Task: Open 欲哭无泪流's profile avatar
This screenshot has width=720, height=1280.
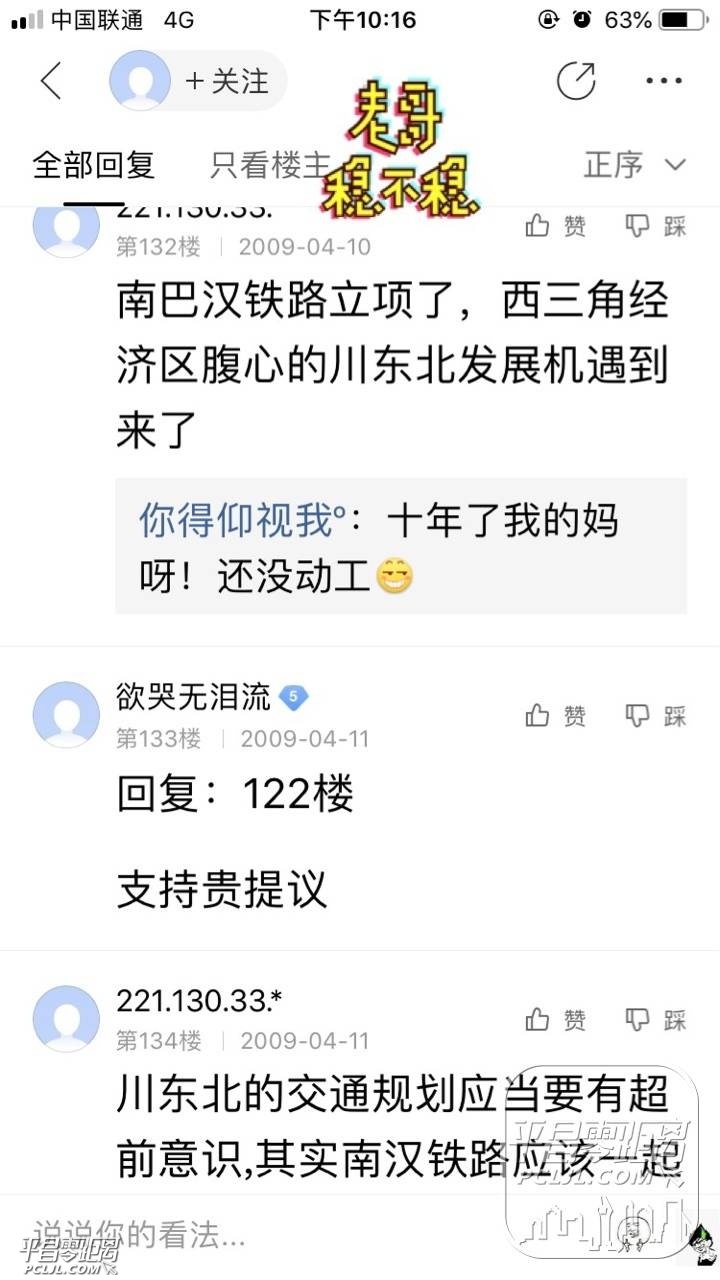Action: [66, 715]
